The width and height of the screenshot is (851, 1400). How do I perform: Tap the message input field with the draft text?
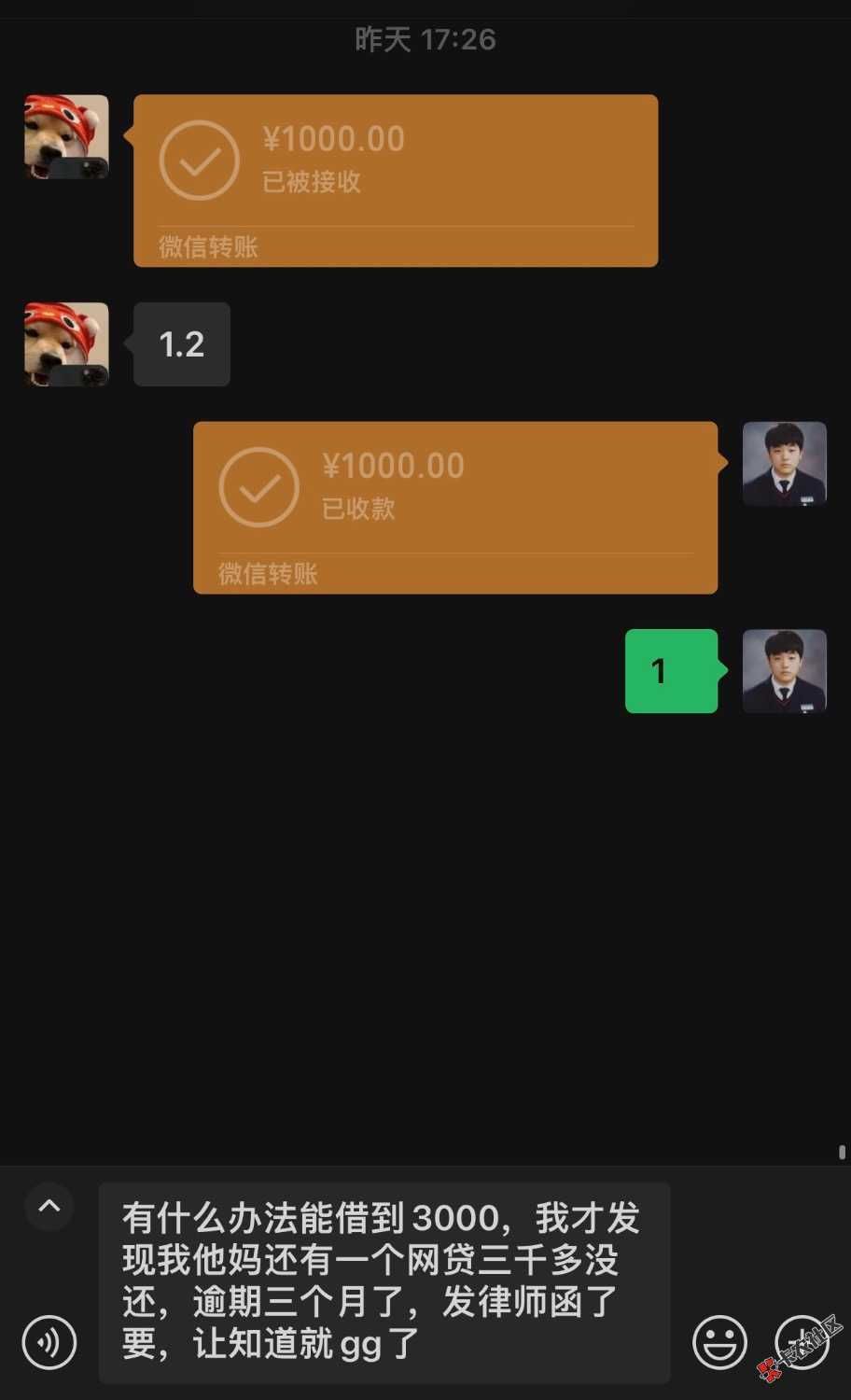384,1281
